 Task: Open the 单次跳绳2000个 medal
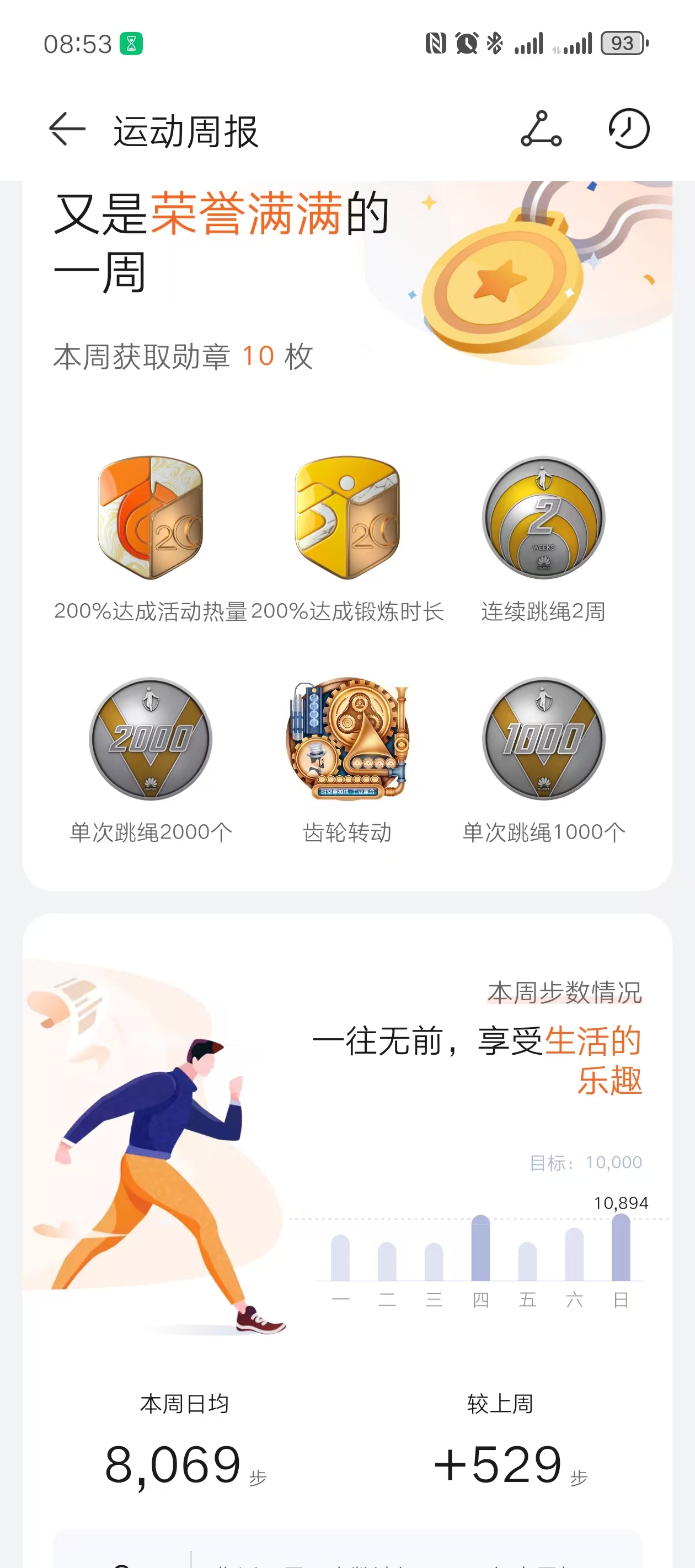pyautogui.click(x=151, y=739)
